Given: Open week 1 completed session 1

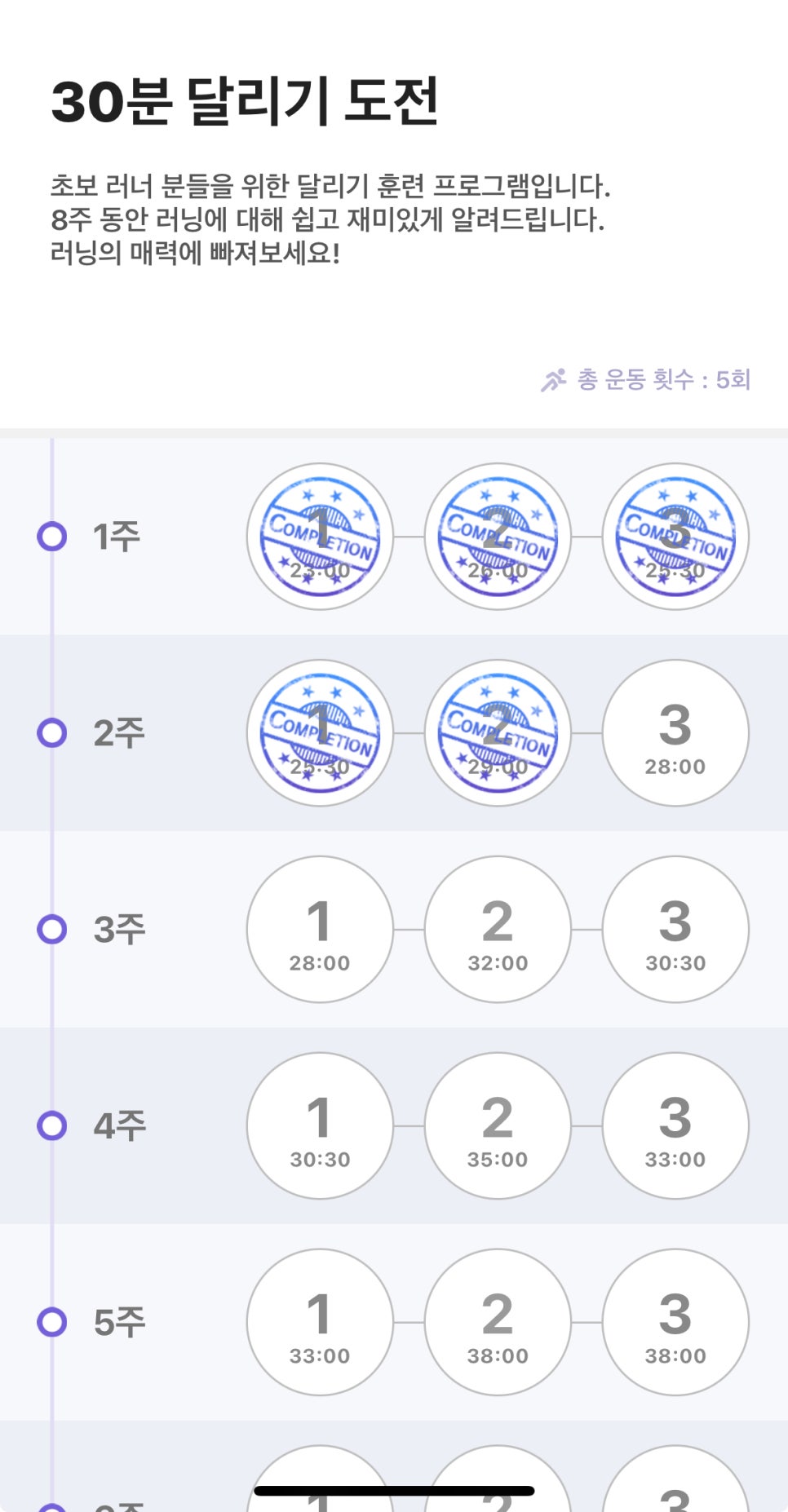Looking at the screenshot, I should click(x=320, y=537).
